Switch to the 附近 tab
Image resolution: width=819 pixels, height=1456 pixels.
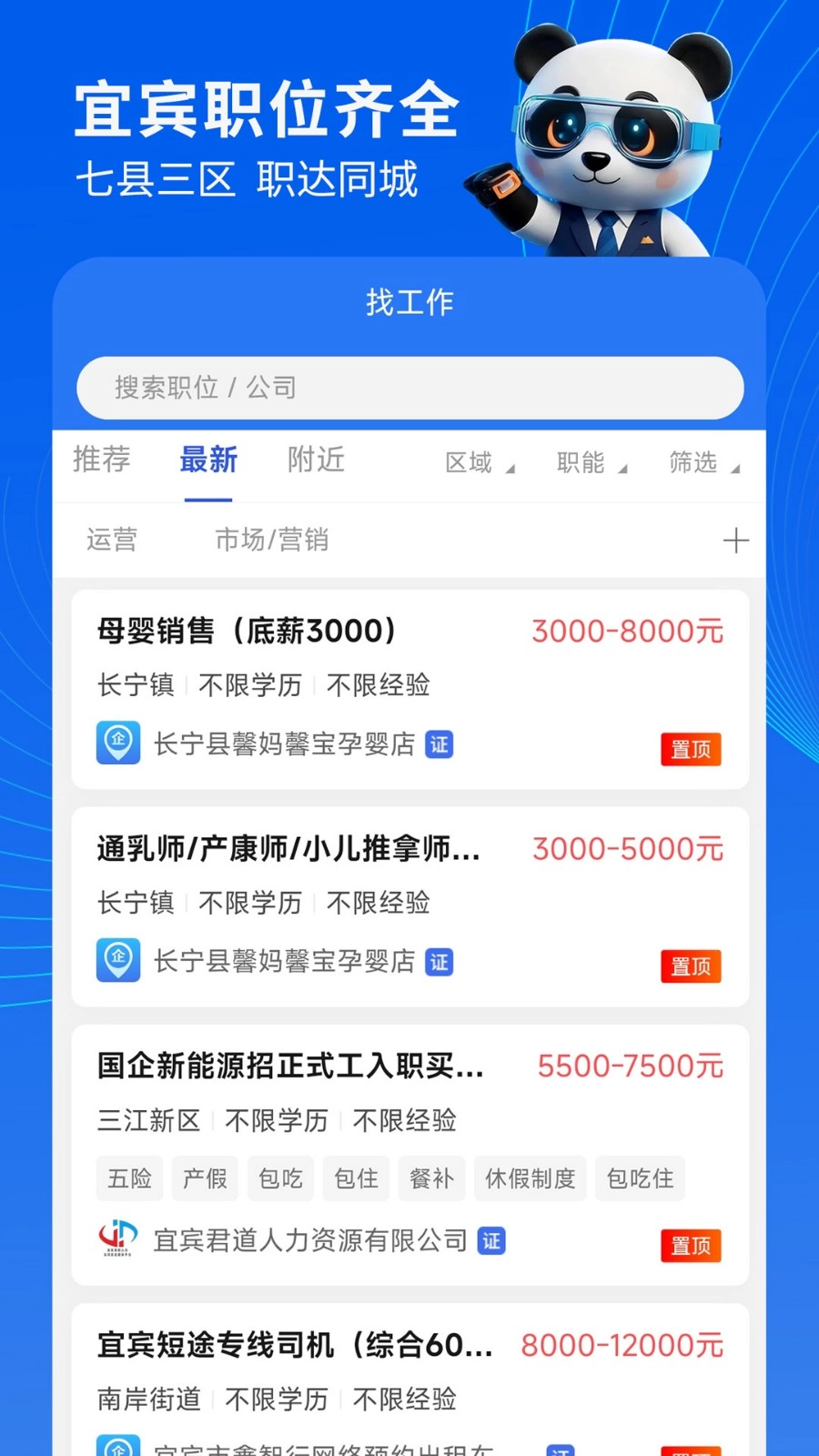[x=315, y=460]
